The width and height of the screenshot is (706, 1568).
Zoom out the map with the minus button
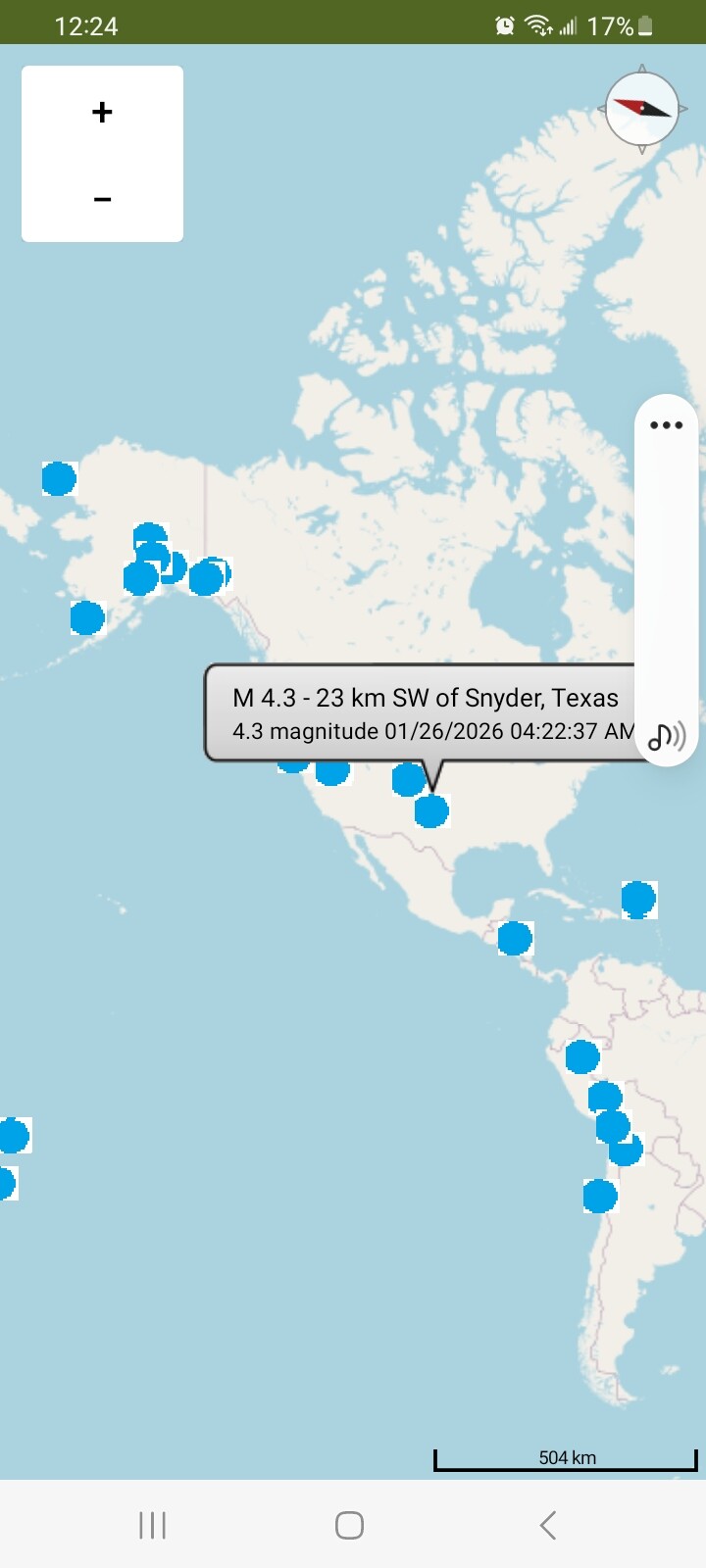[x=102, y=200]
